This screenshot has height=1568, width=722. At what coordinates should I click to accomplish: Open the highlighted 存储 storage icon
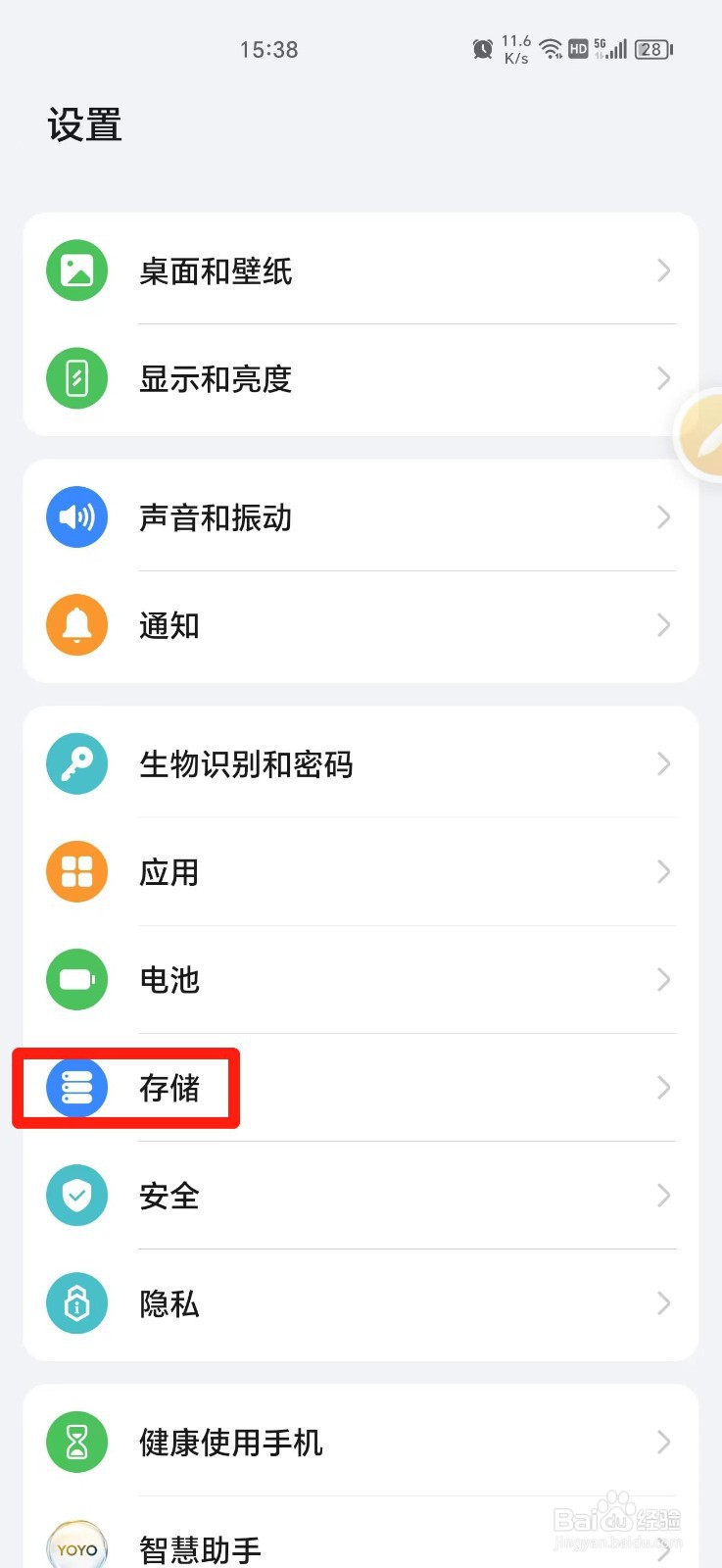(76, 1087)
